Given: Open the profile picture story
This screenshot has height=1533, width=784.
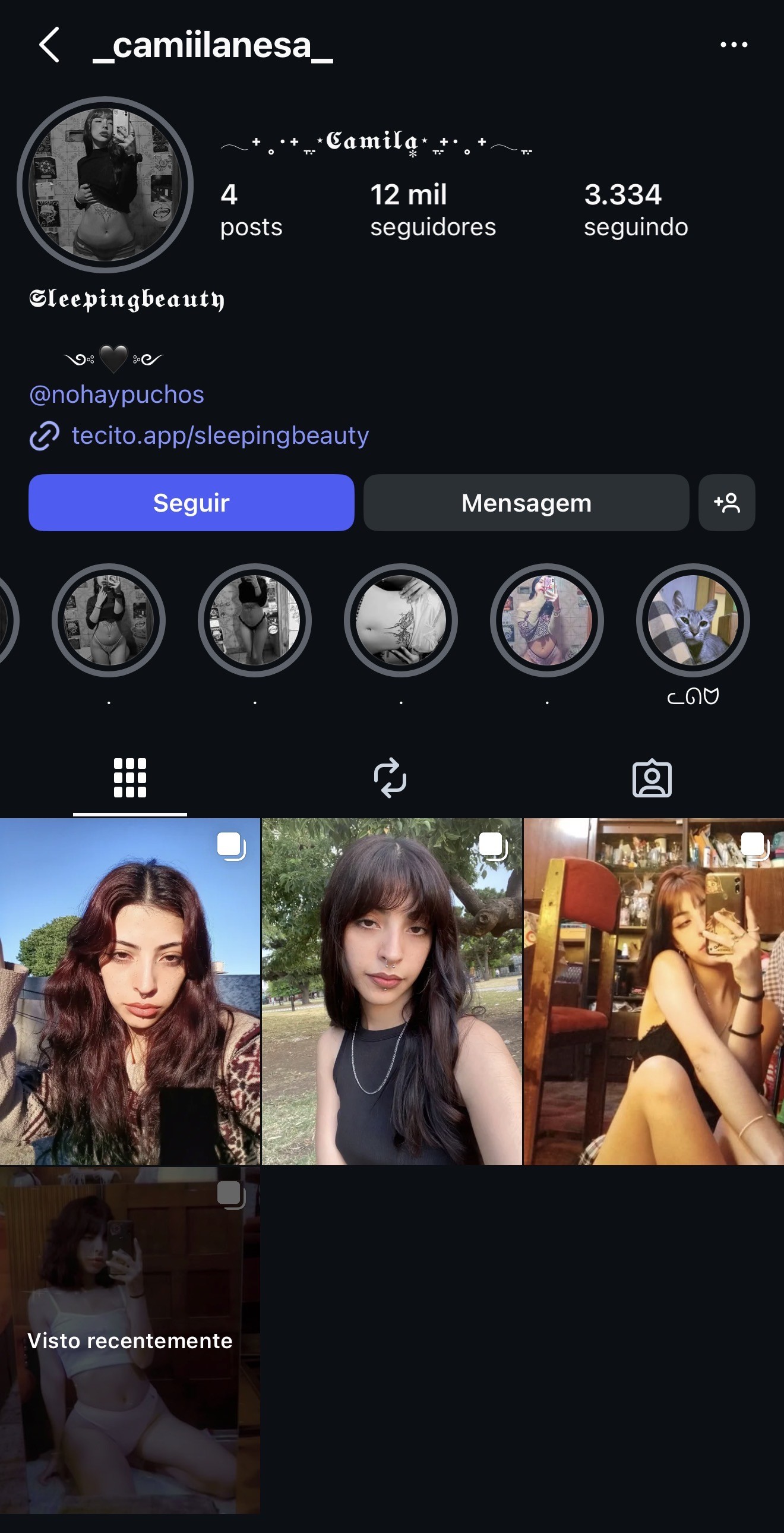Looking at the screenshot, I should coord(105,184).
